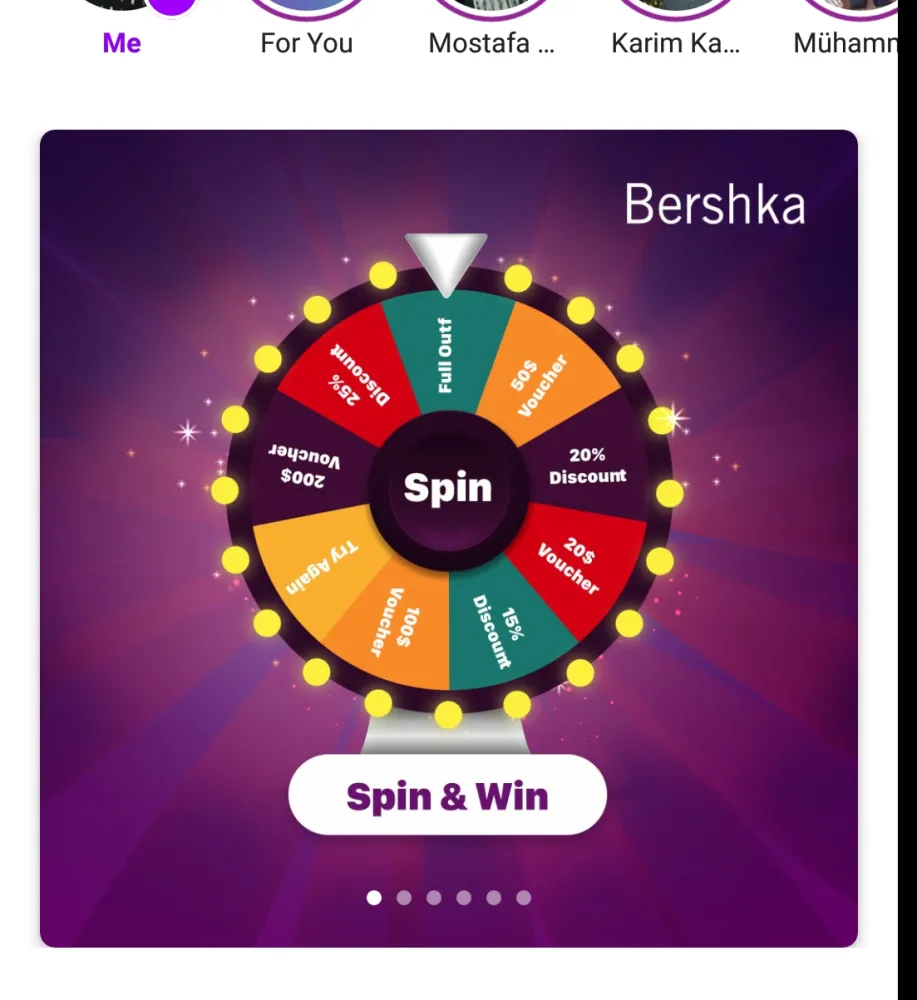The height and width of the screenshot is (1000, 917).
Task: Open Mühamm... story circle
Action: tap(850, 8)
